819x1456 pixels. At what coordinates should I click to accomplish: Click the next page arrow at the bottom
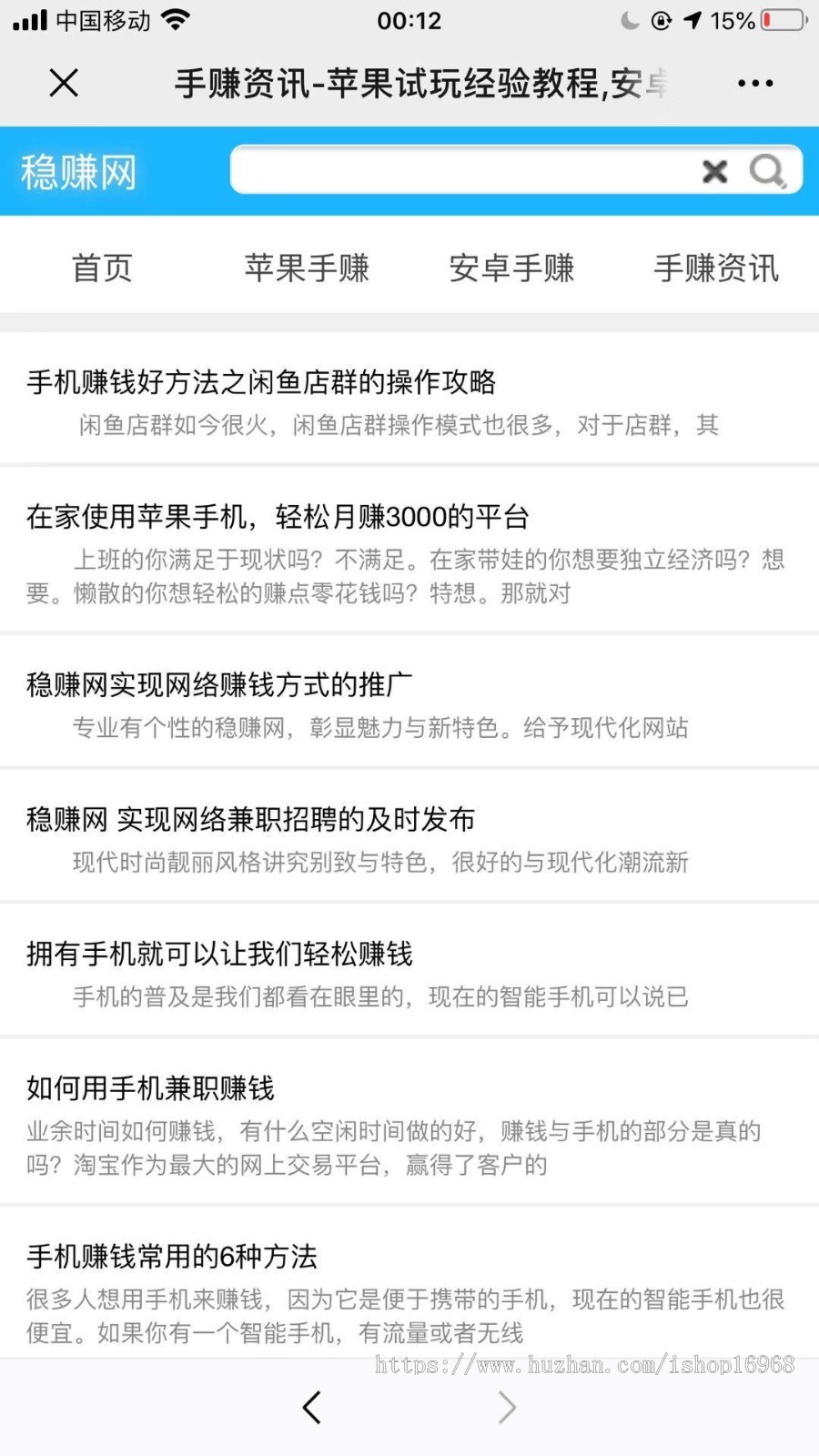click(507, 1406)
